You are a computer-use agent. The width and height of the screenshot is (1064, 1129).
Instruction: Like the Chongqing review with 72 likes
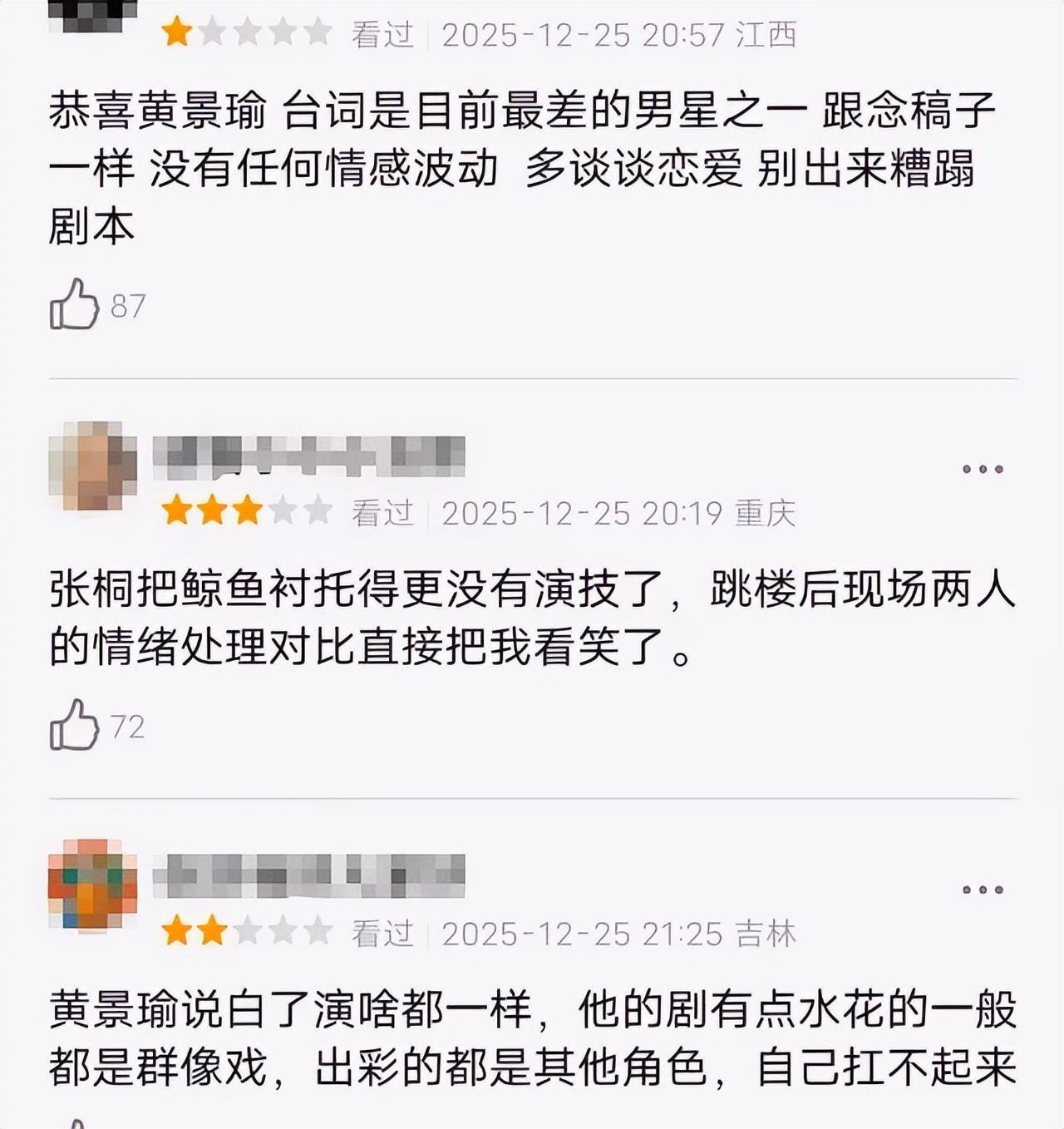pos(75,725)
